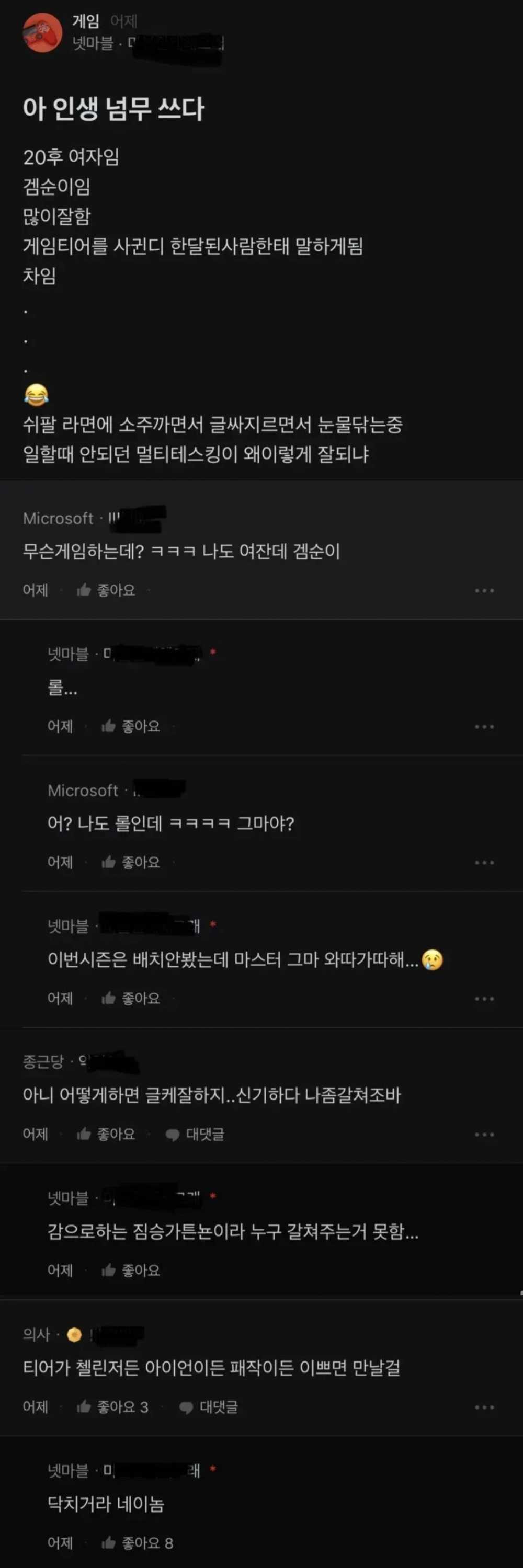Open more options on the 의사 comment
Viewport: 523px width, 1568px height.
(484, 1407)
